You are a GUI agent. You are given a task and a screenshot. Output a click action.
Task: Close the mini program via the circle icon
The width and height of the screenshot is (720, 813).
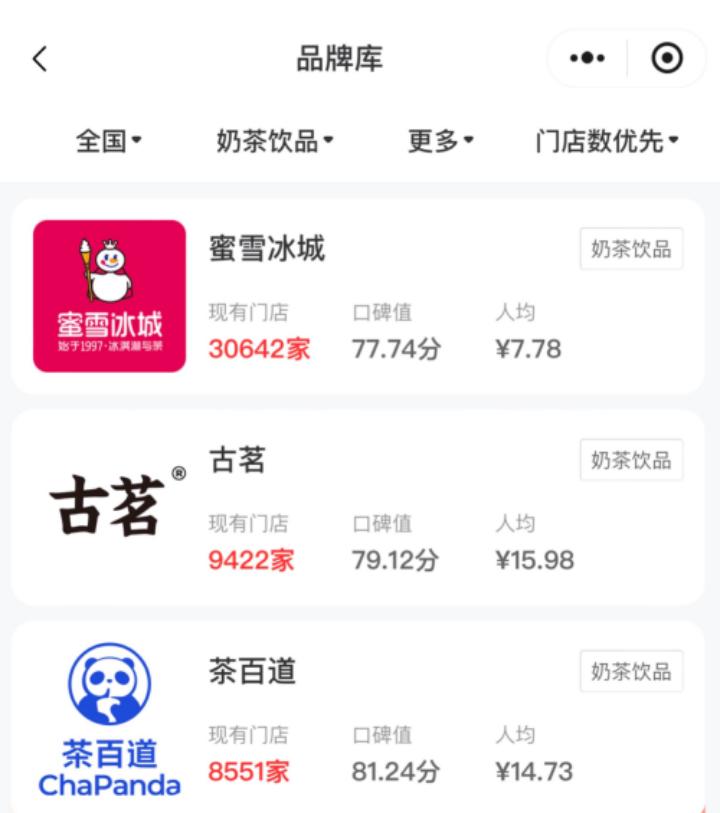pyautogui.click(x=667, y=59)
